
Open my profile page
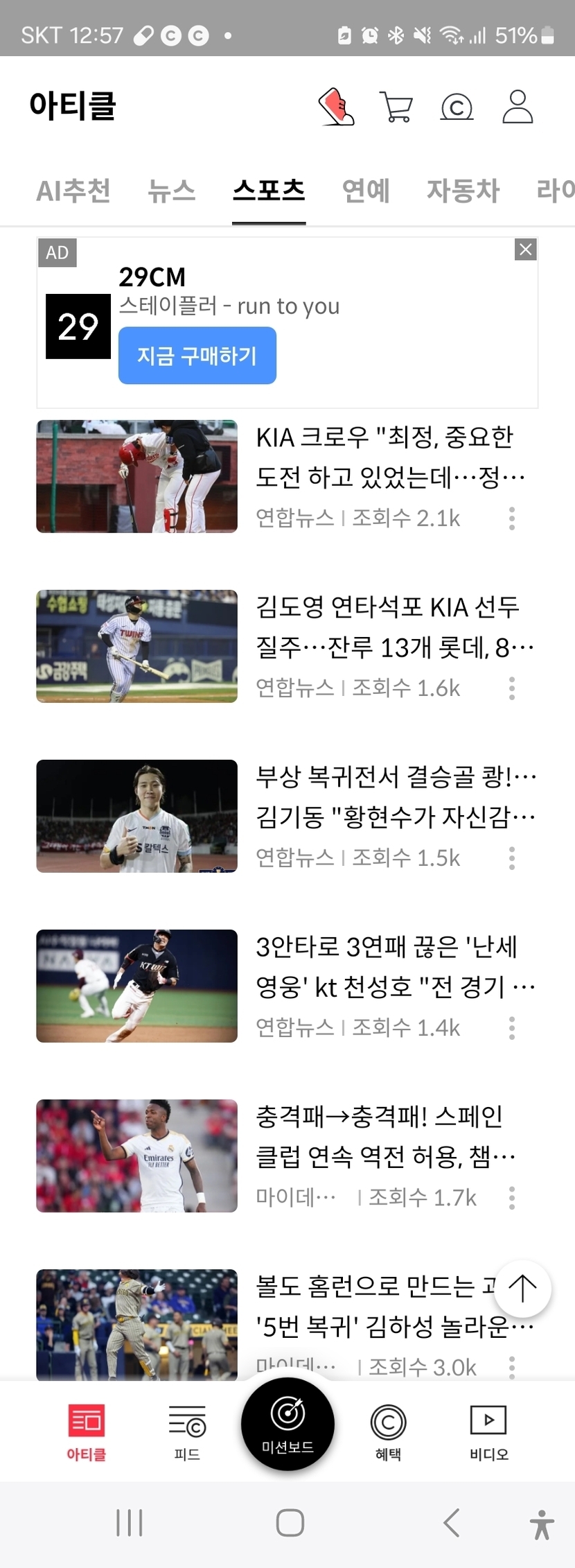(517, 107)
